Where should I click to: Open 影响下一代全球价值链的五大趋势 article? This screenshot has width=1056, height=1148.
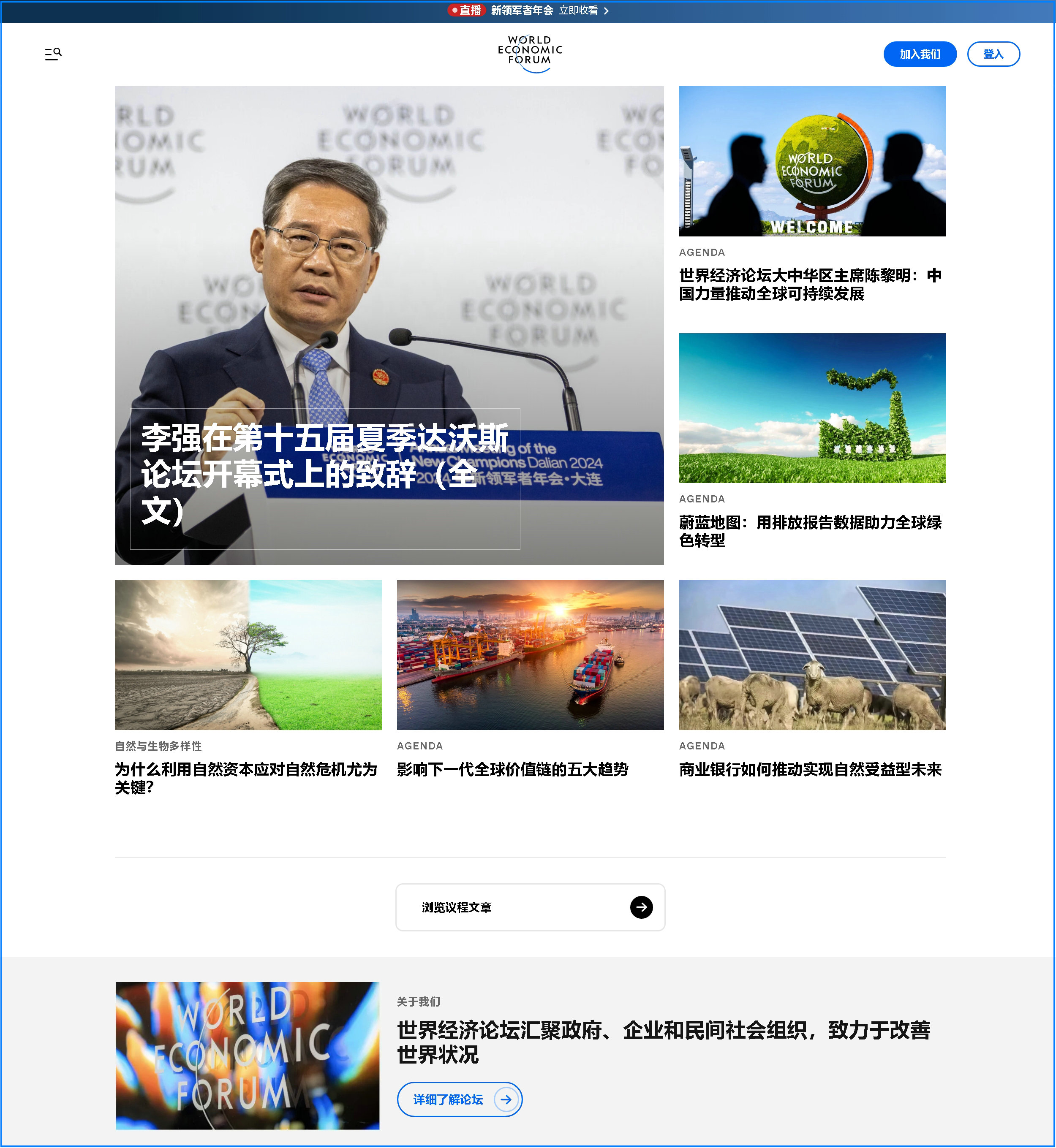pos(512,769)
